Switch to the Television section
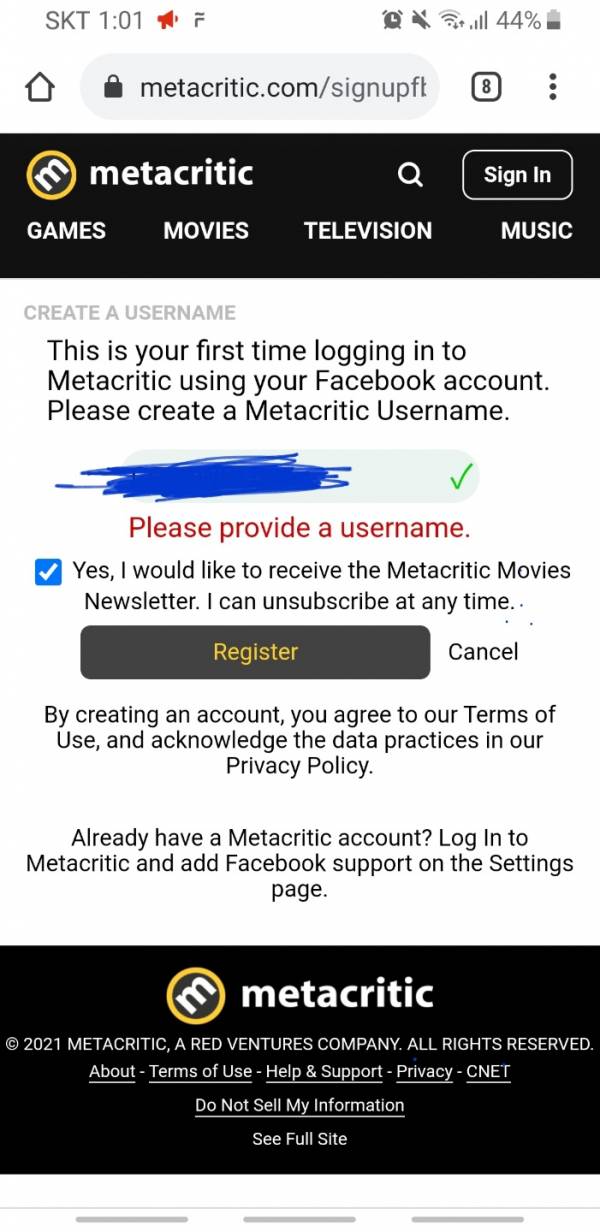This screenshot has height=1232, width=600. coord(368,230)
